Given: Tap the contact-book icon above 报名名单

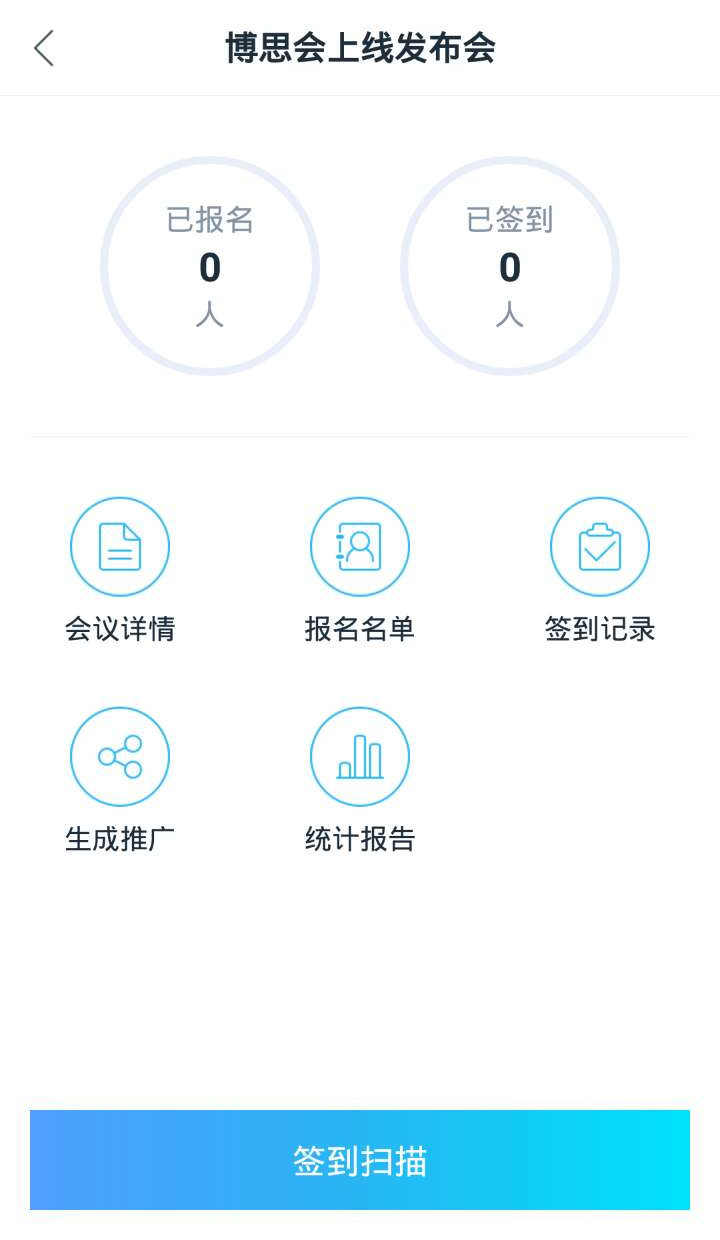Looking at the screenshot, I should pos(360,546).
